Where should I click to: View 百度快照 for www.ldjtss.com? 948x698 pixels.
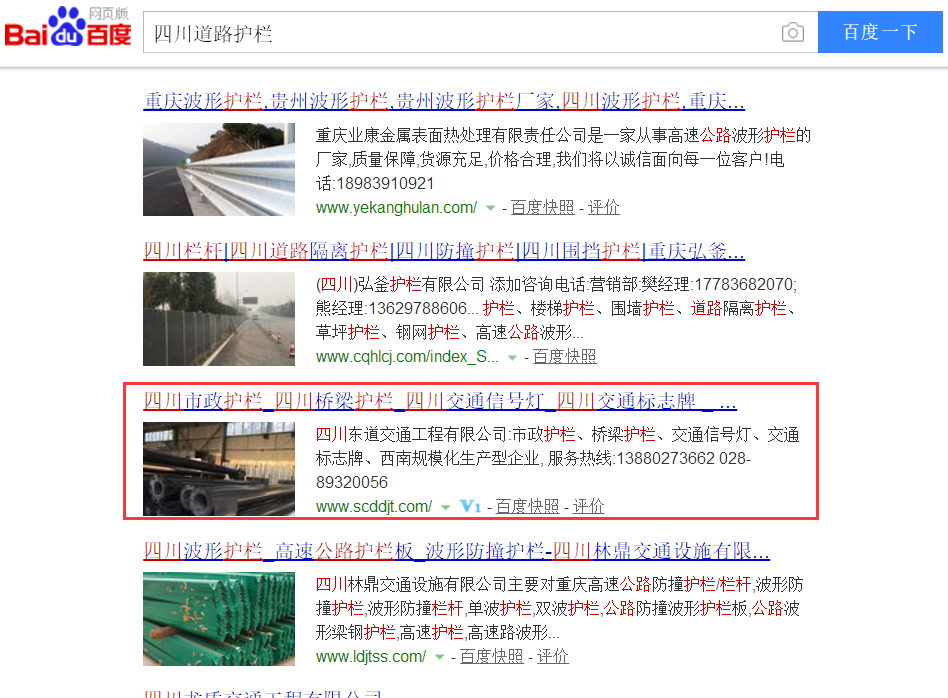(x=491, y=656)
